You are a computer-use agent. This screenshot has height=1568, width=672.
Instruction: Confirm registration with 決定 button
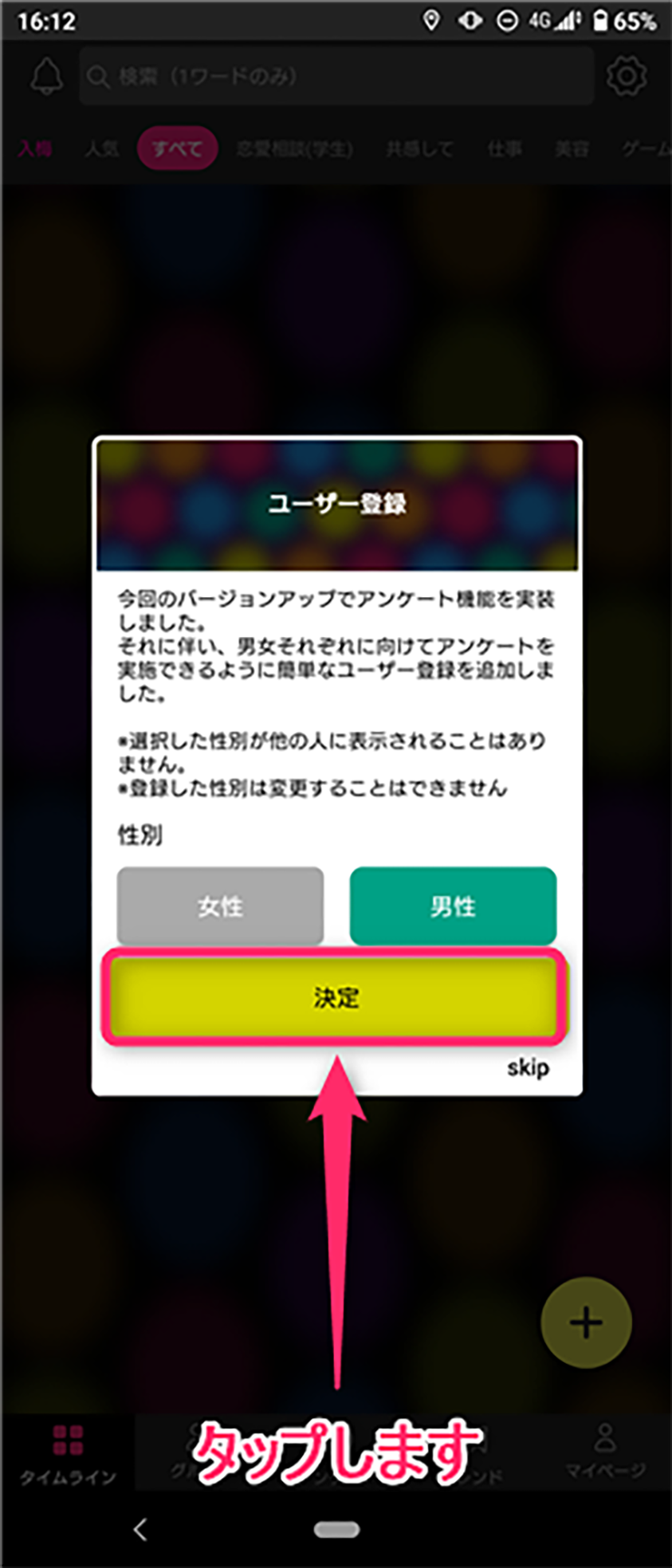pos(335,997)
